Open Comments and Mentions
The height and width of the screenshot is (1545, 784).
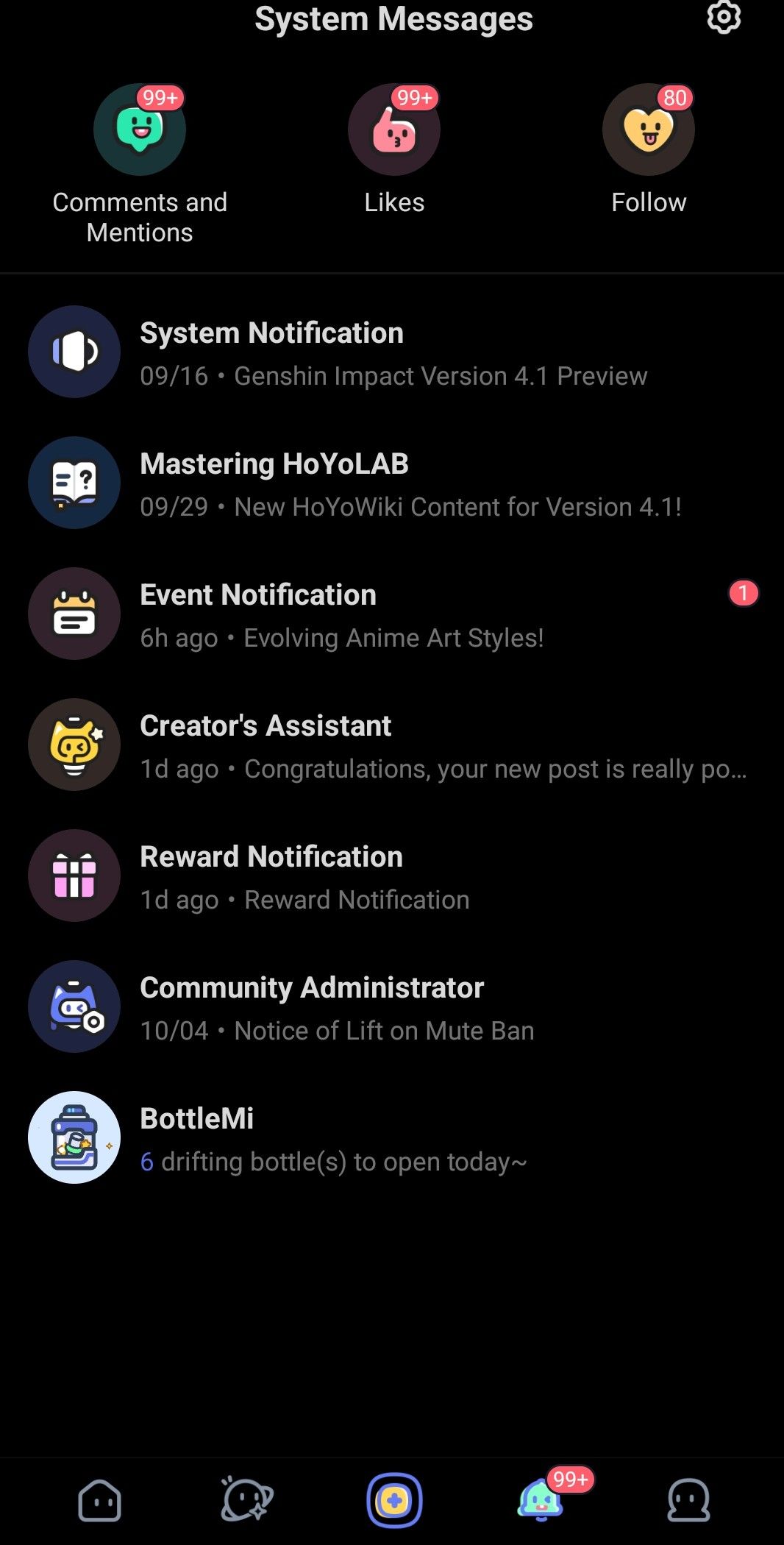(x=140, y=130)
